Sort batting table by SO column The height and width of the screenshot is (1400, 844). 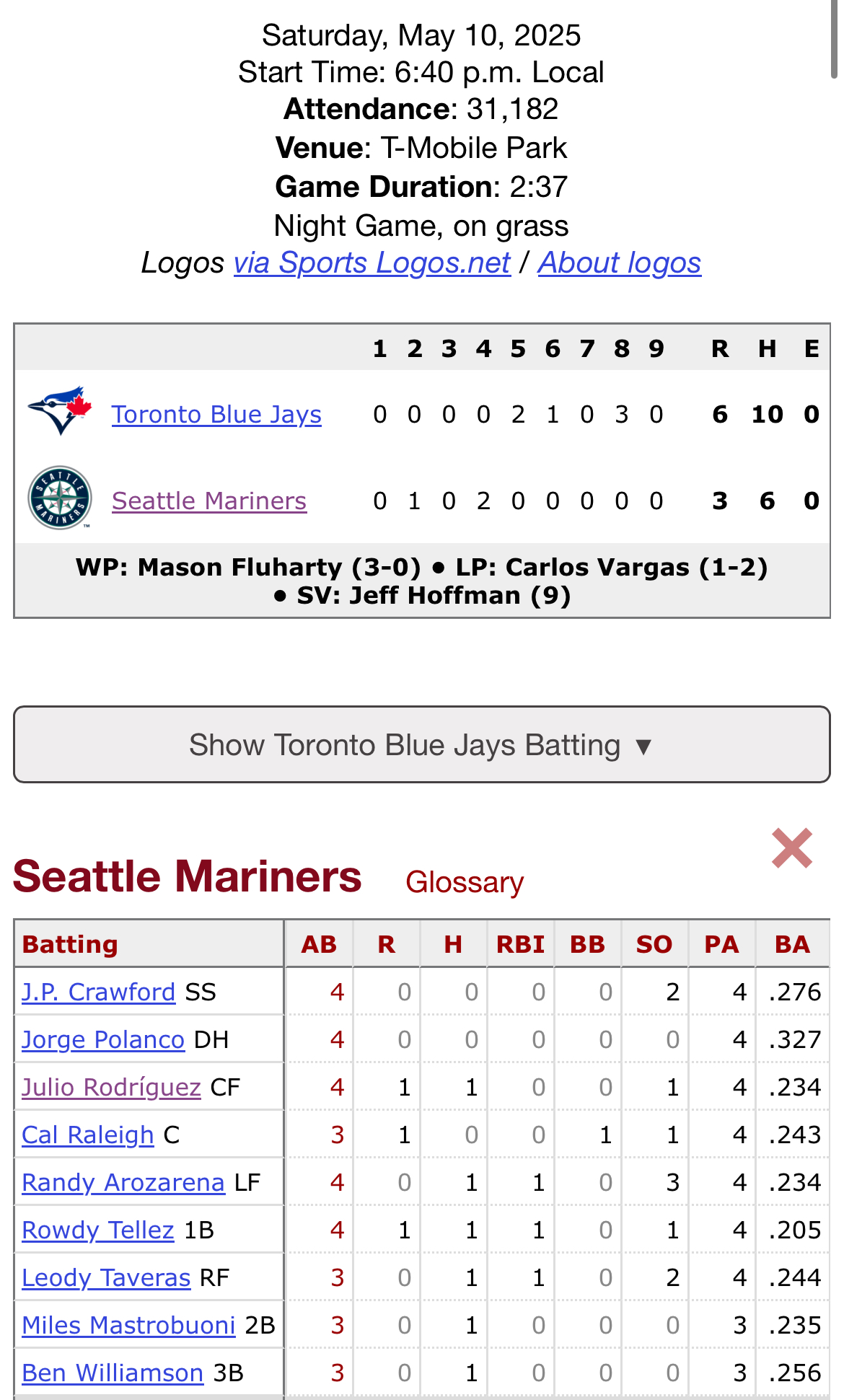[654, 945]
